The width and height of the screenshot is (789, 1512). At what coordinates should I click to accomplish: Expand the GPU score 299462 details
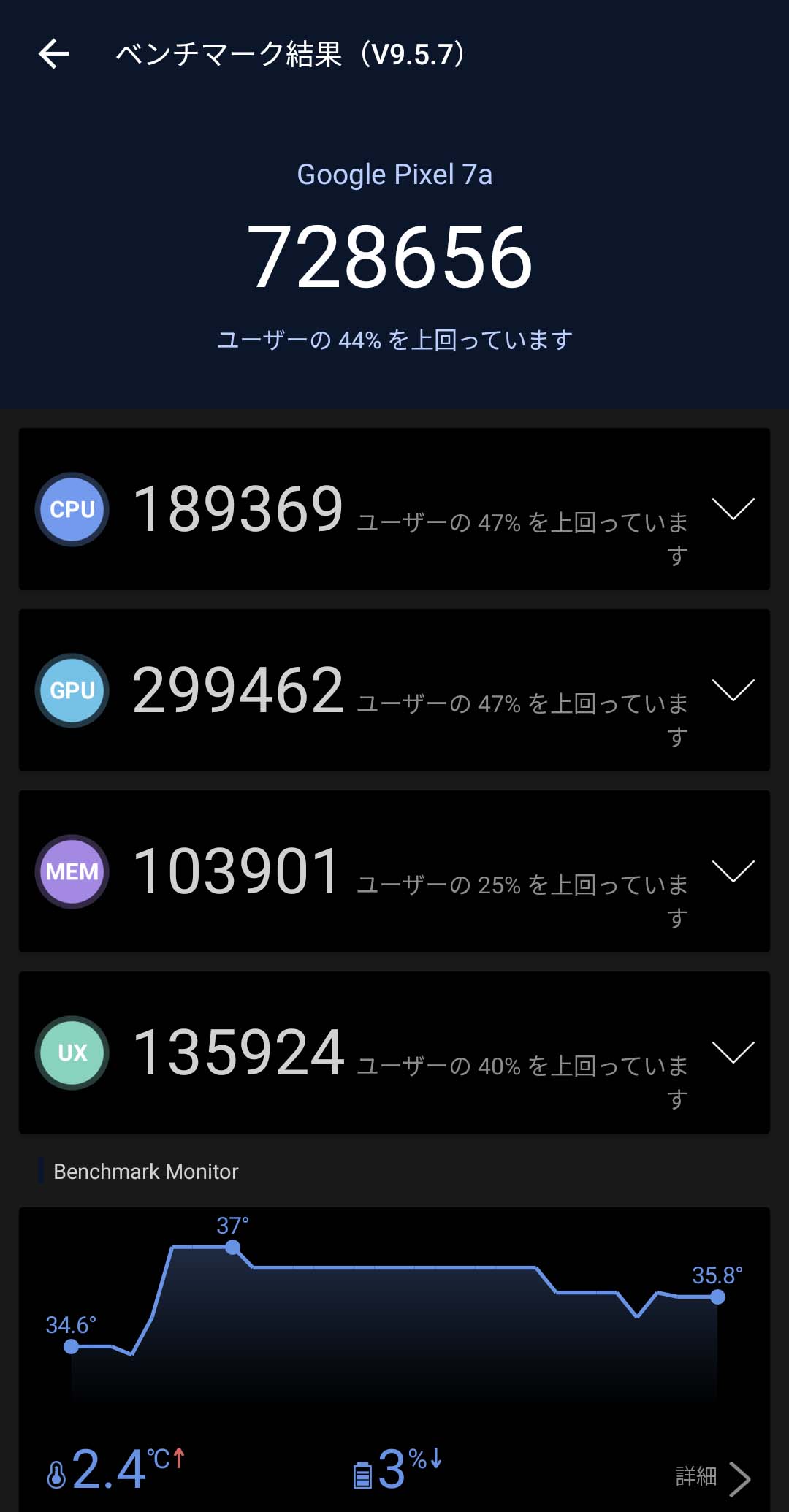tap(733, 690)
